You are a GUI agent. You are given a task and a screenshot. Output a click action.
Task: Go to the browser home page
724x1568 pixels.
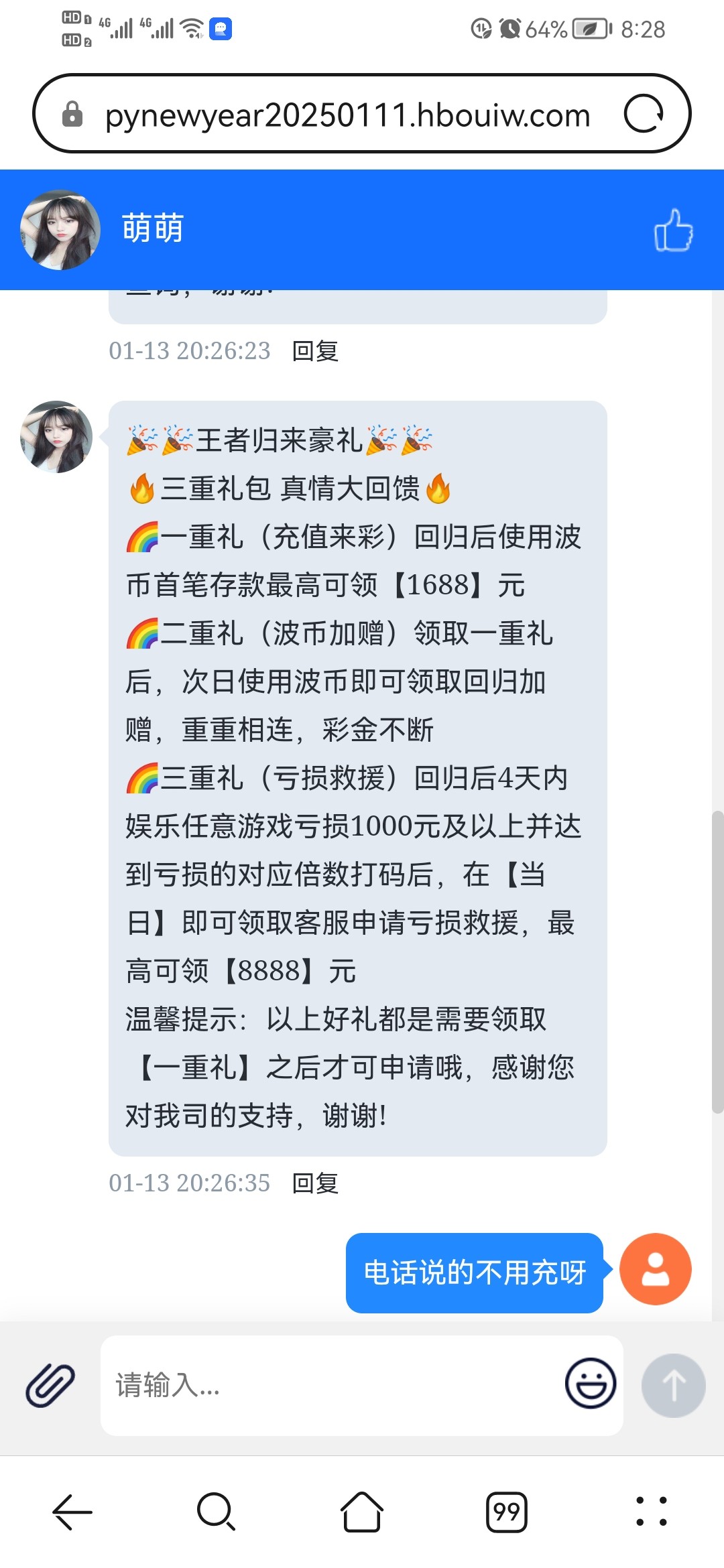[x=362, y=1512]
